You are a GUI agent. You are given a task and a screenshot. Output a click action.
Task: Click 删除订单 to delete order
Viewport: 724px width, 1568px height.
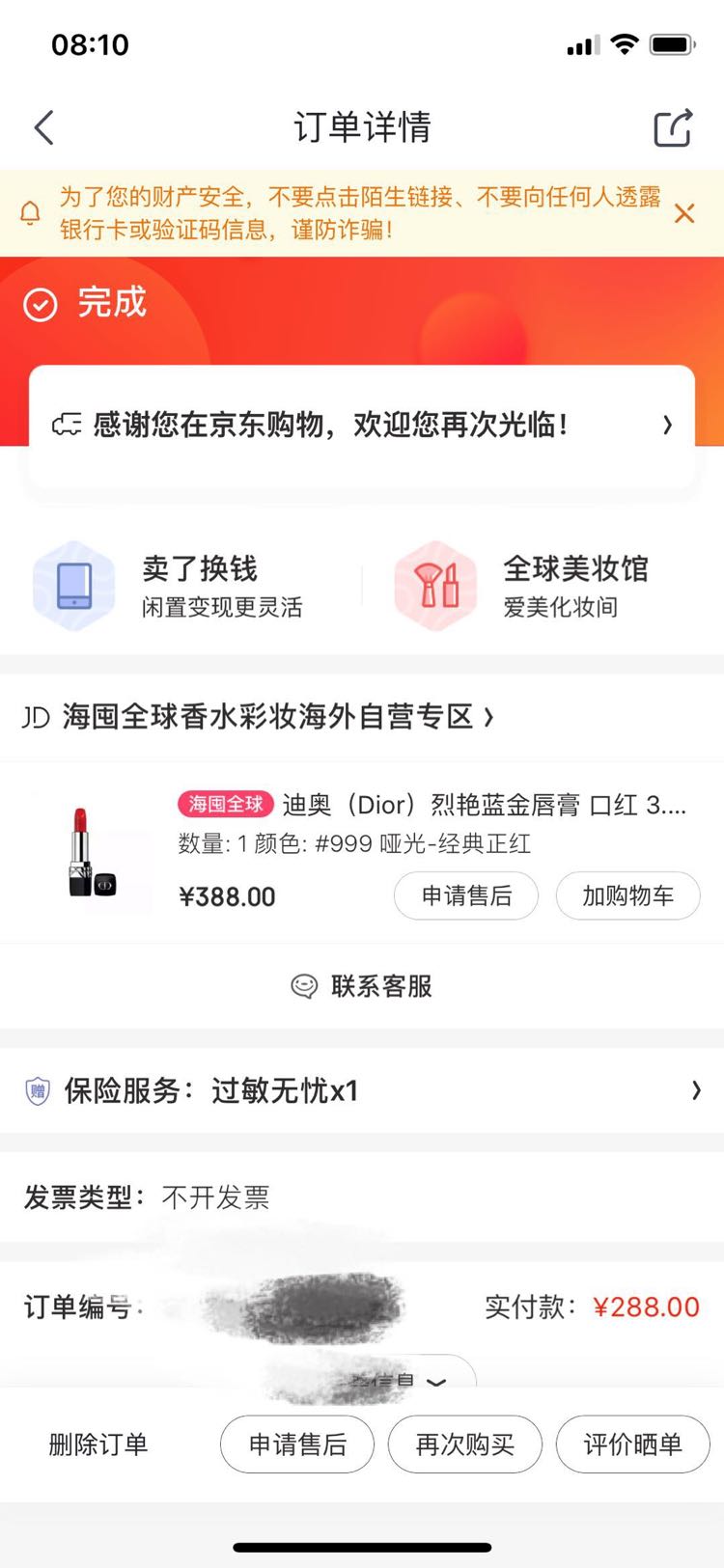point(94,1444)
